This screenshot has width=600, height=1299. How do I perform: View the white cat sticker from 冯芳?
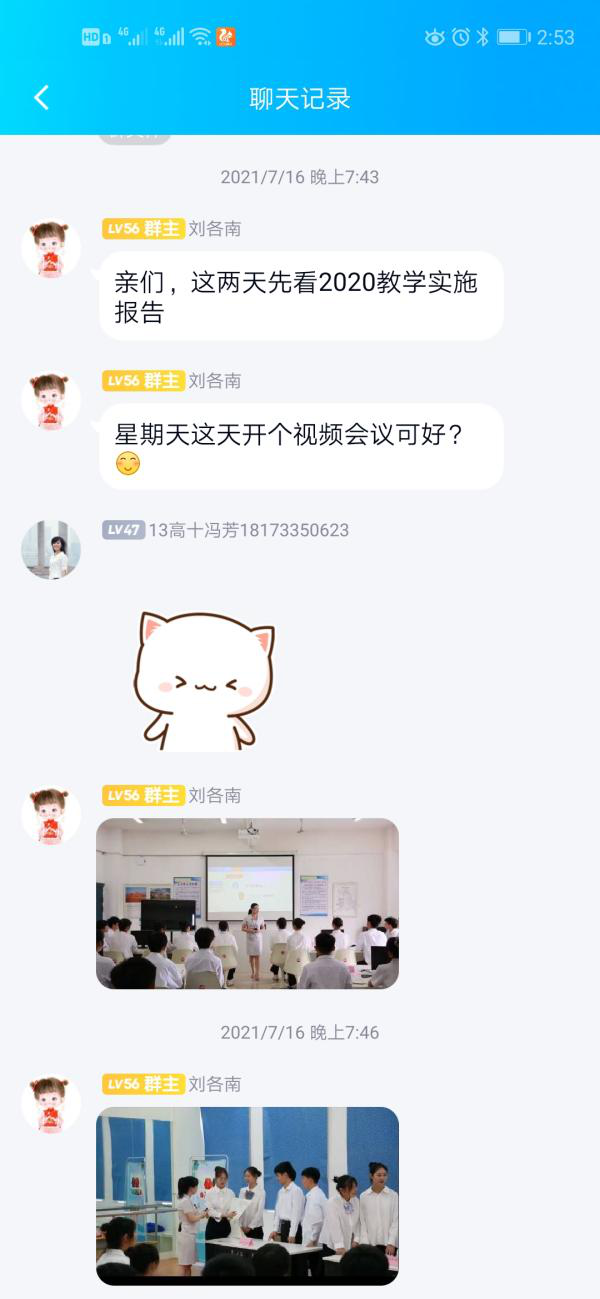click(205, 680)
